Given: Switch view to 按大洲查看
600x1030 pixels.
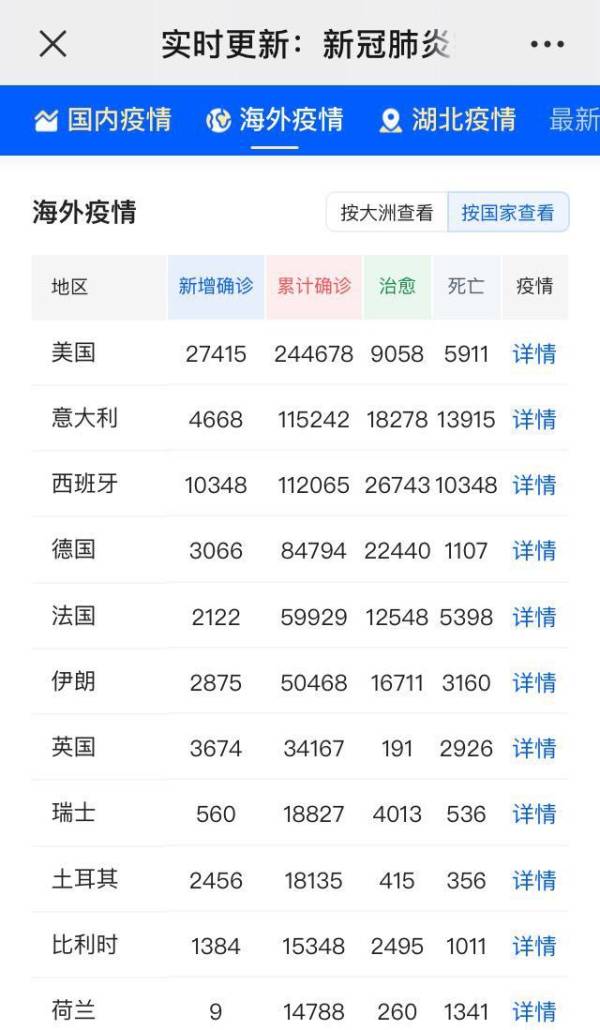Looking at the screenshot, I should 386,213.
